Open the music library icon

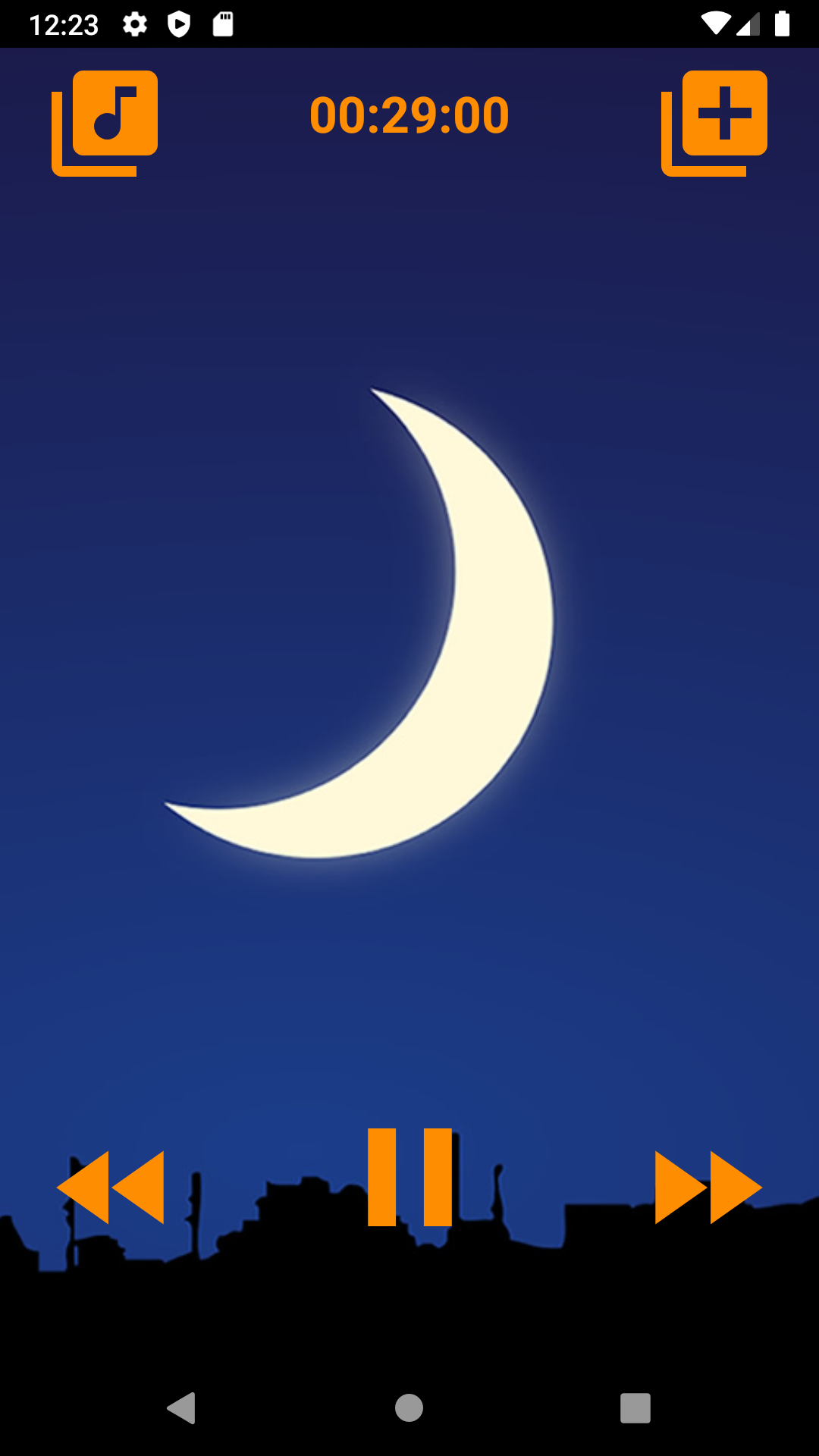(x=105, y=123)
